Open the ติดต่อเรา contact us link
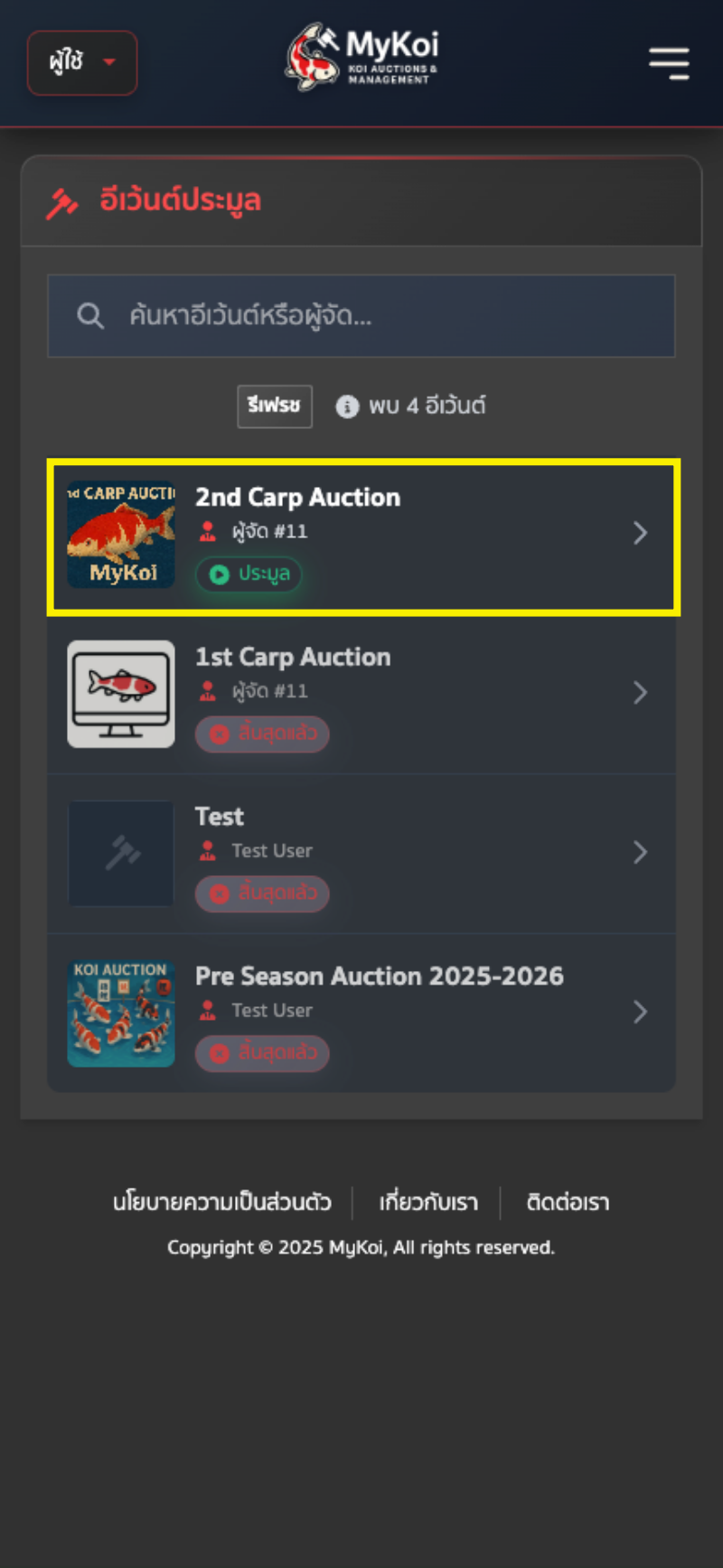The width and height of the screenshot is (723, 1568). click(x=568, y=1202)
